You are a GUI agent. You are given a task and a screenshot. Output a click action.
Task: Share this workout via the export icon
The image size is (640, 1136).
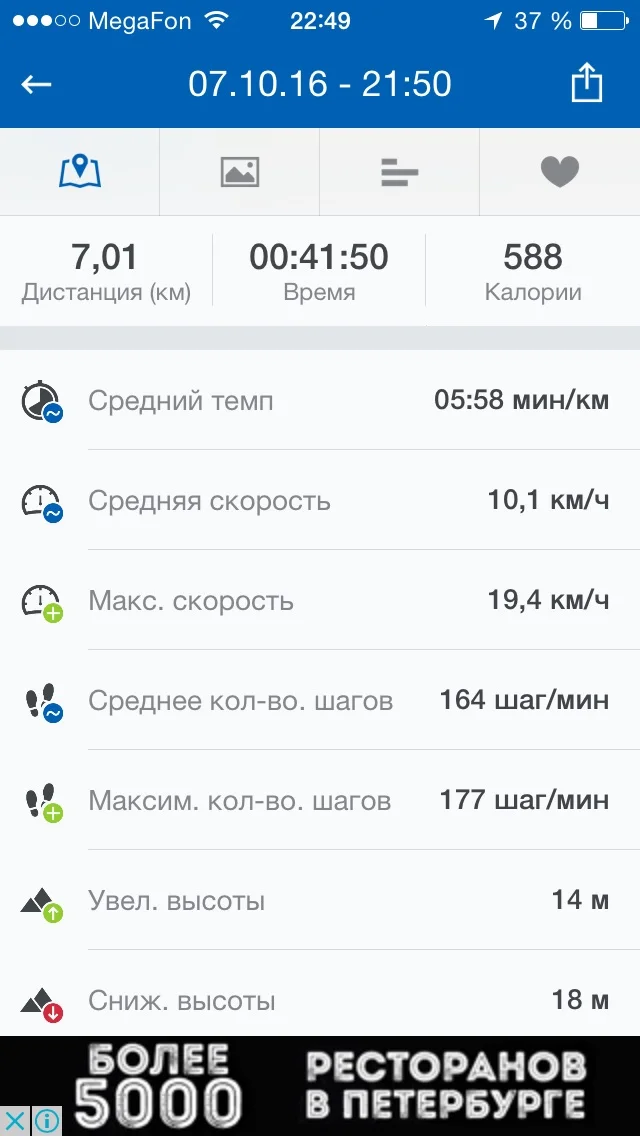point(587,84)
